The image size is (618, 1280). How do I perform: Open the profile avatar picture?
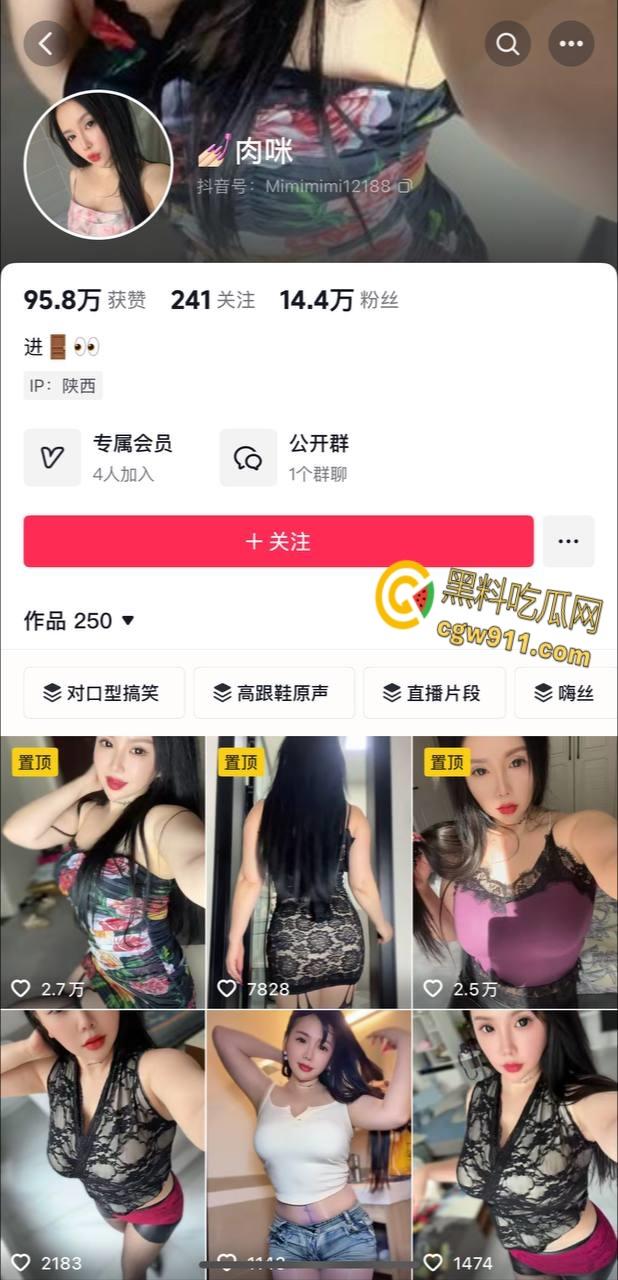[x=98, y=164]
